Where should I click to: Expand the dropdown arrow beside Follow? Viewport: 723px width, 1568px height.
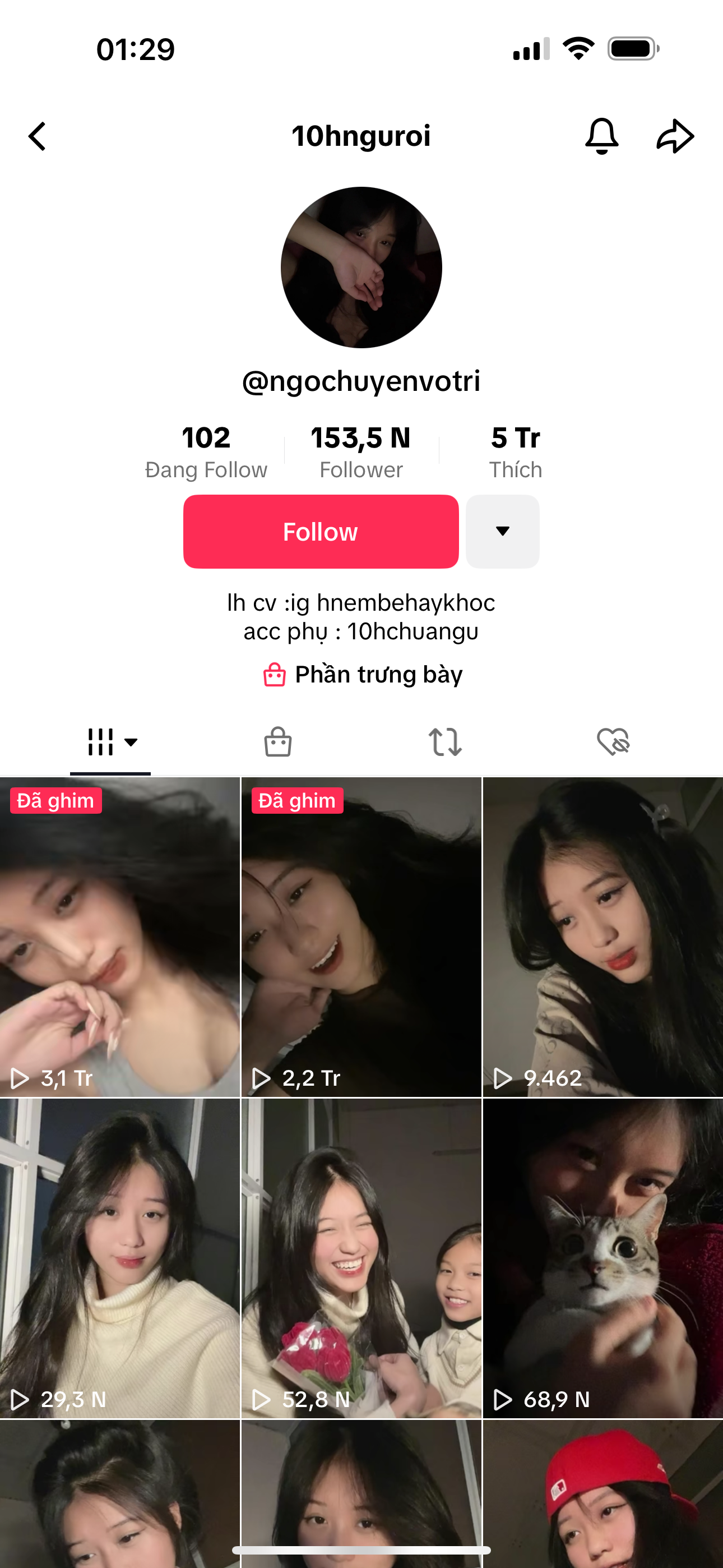[502, 532]
